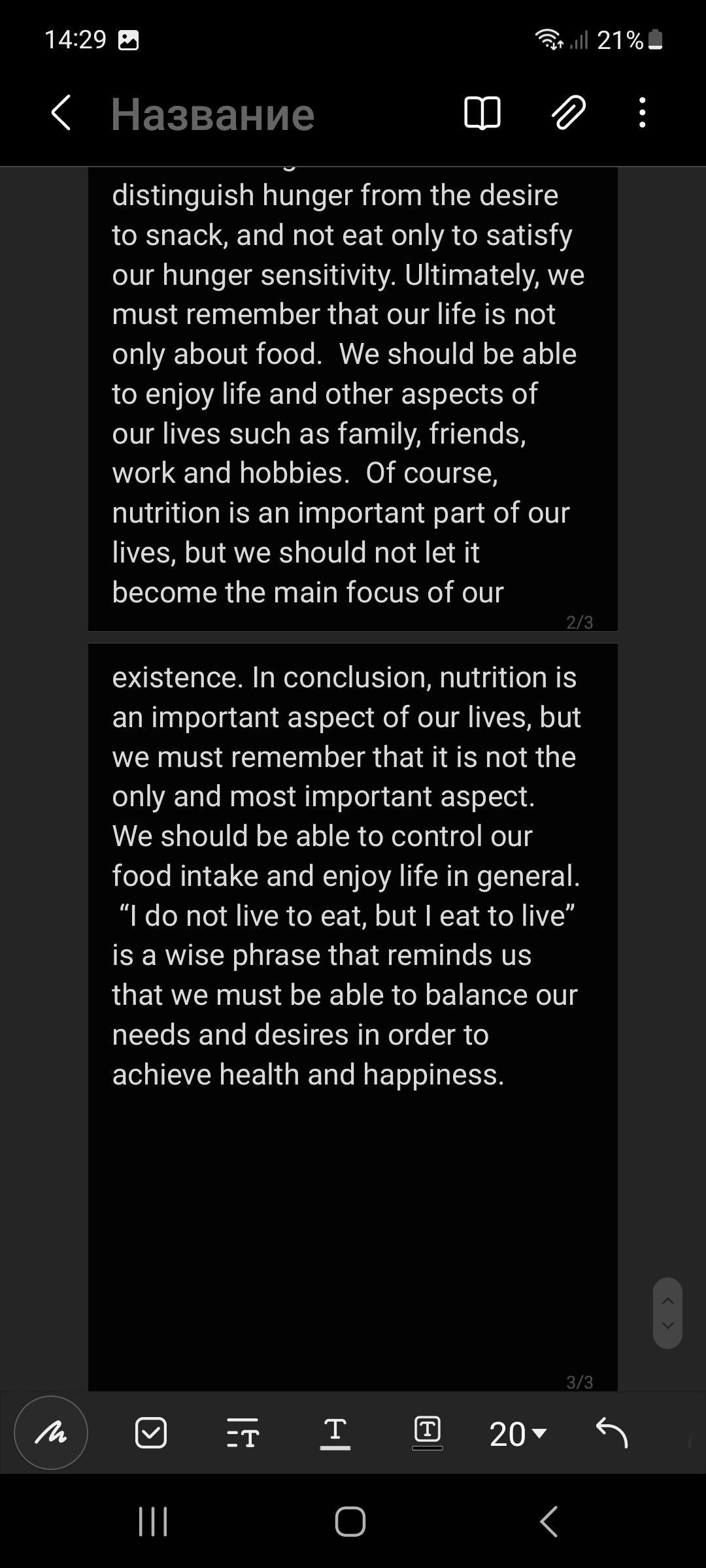Viewport: 706px width, 1568px height.
Task: Go back using the top-left arrow
Action: click(x=61, y=113)
